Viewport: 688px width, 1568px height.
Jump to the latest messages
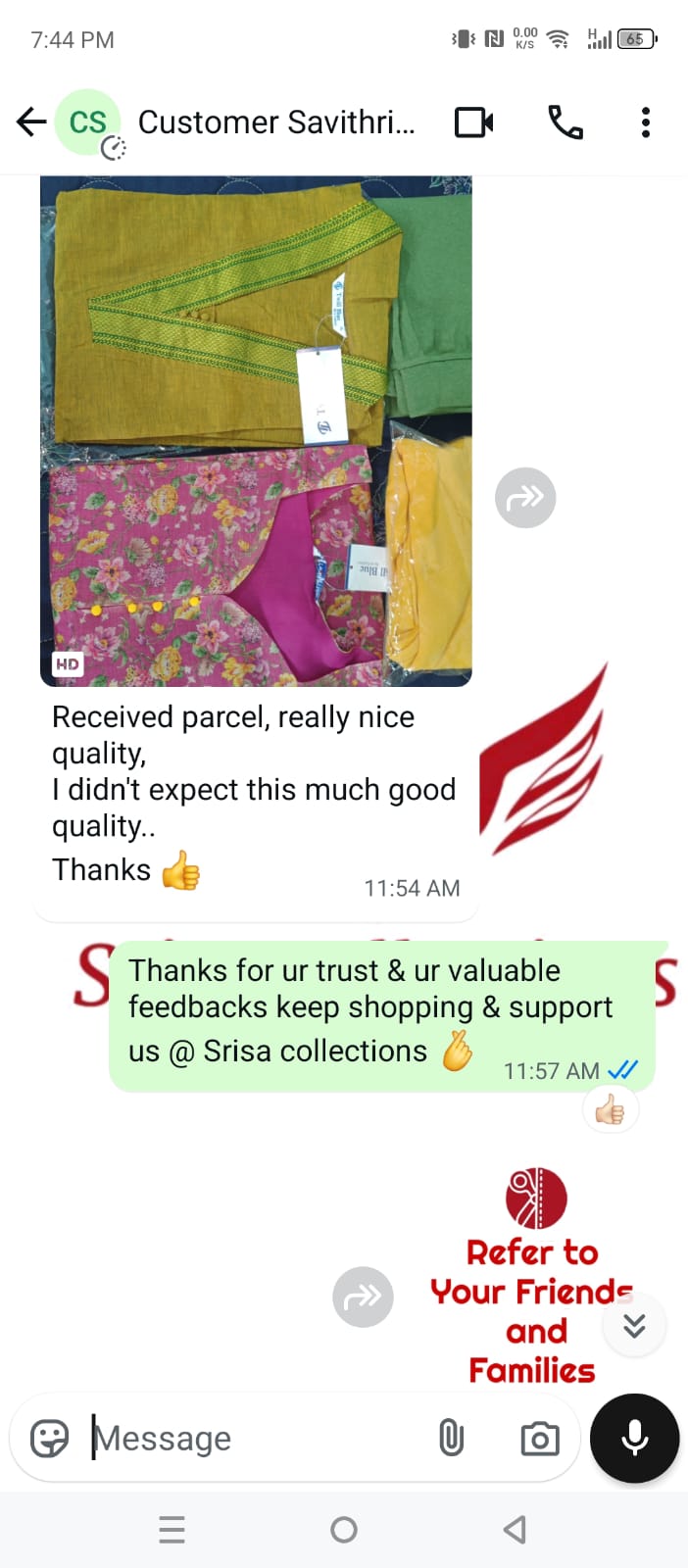[634, 1325]
